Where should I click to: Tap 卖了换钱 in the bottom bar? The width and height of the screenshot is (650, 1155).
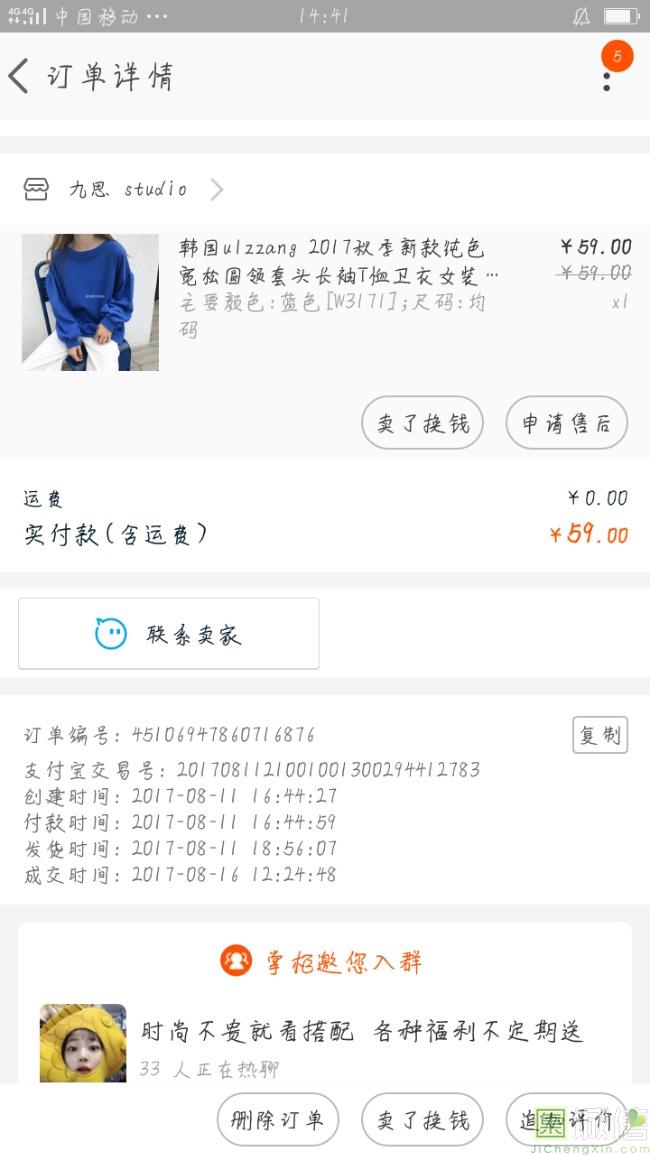422,1119
